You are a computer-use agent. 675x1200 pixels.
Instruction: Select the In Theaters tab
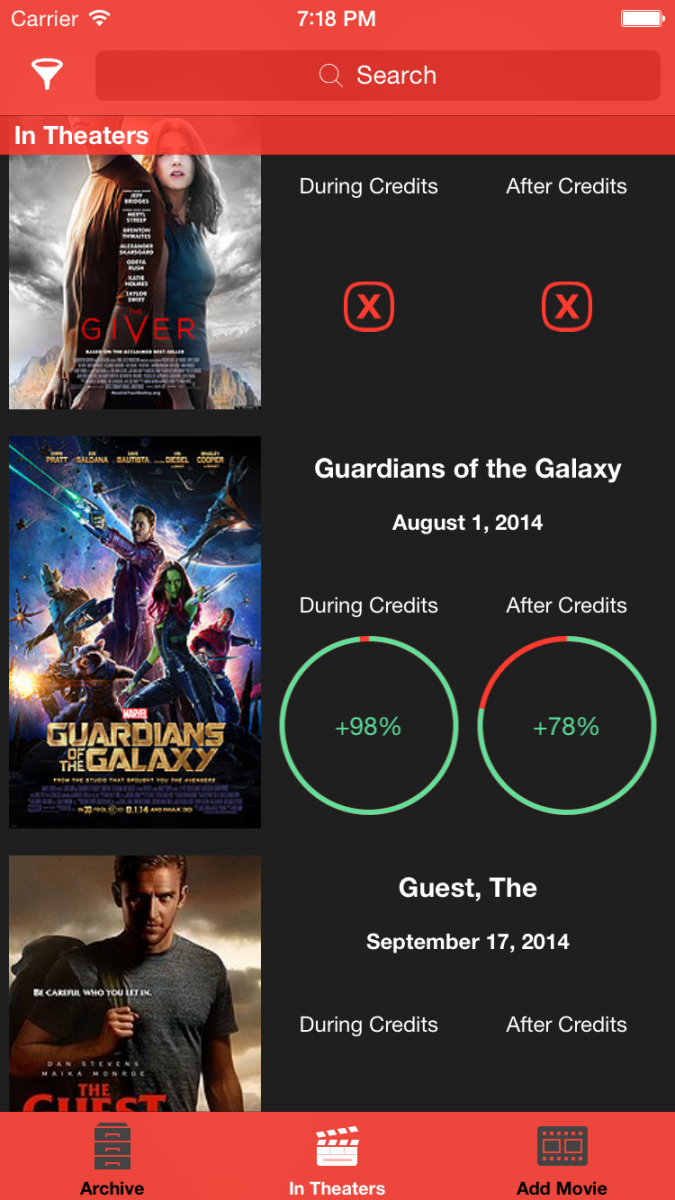(337, 1158)
